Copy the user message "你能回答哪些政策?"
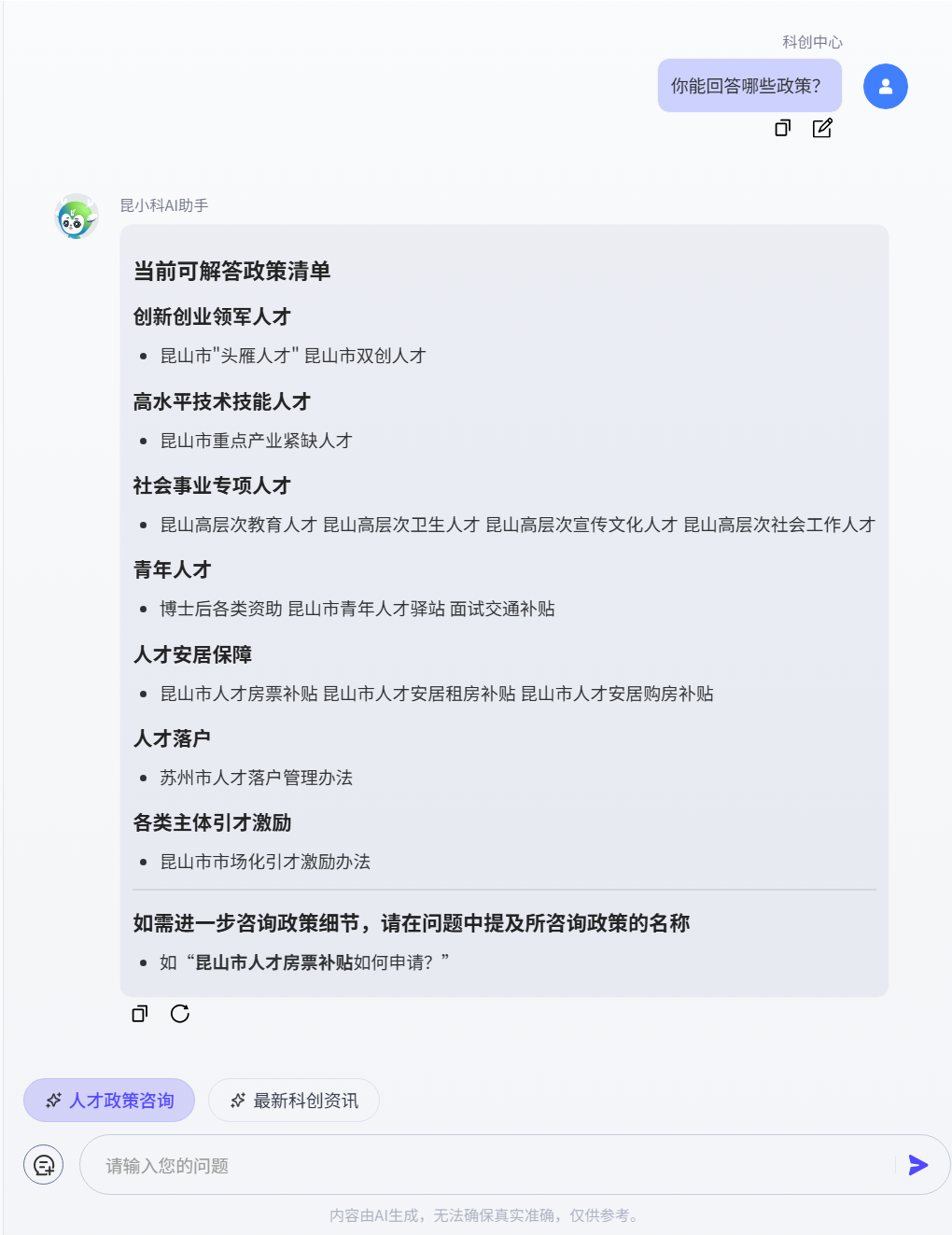This screenshot has height=1235, width=952. pyautogui.click(x=782, y=128)
